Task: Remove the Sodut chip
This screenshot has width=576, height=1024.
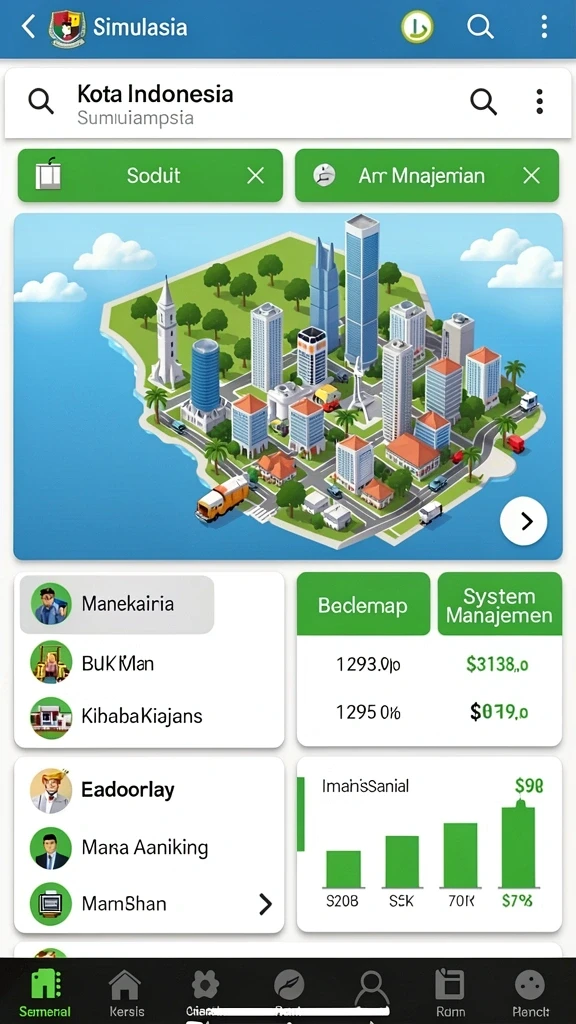Action: [x=255, y=175]
